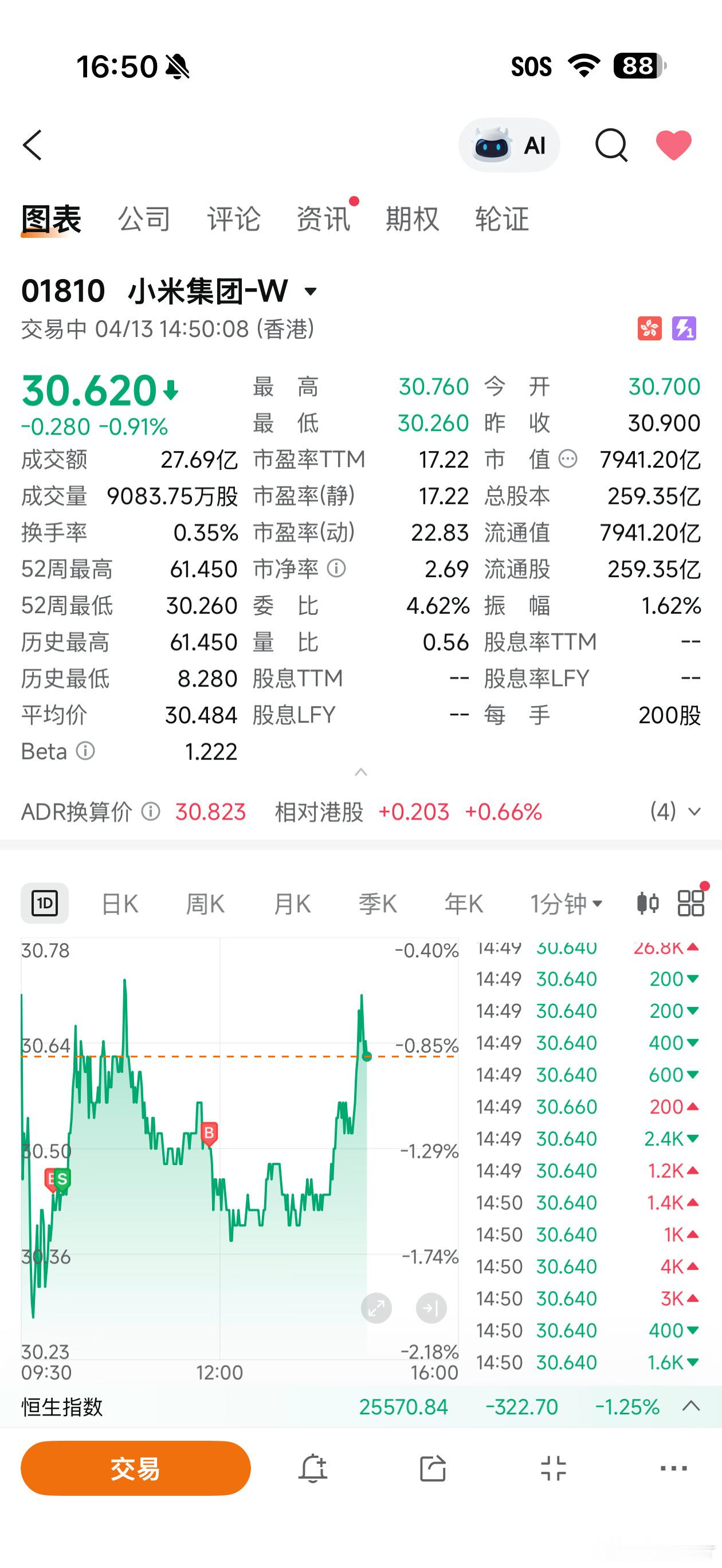The height and width of the screenshot is (1568, 722).
Task: Toggle the favorite heart for 小米集团
Action: point(673,145)
